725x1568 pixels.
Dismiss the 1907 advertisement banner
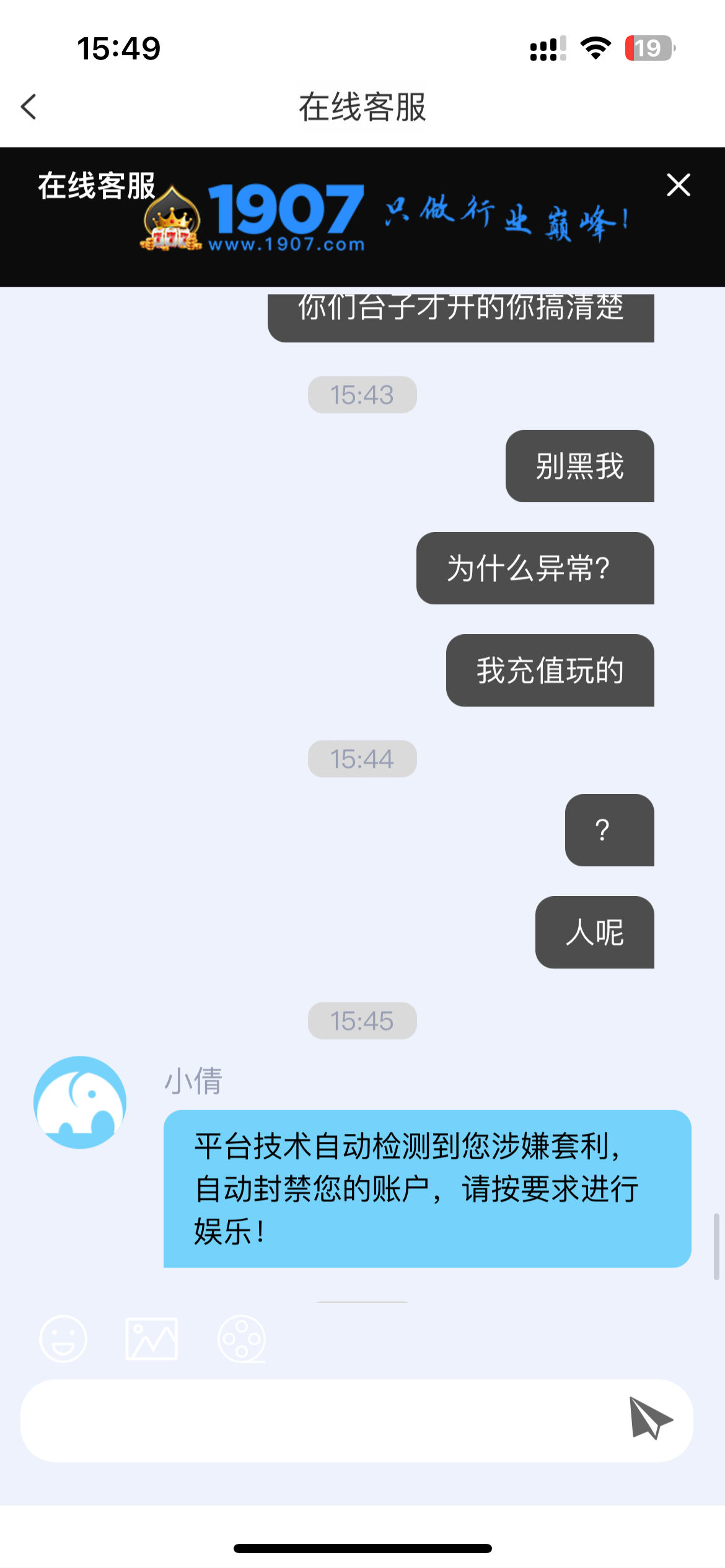(679, 185)
